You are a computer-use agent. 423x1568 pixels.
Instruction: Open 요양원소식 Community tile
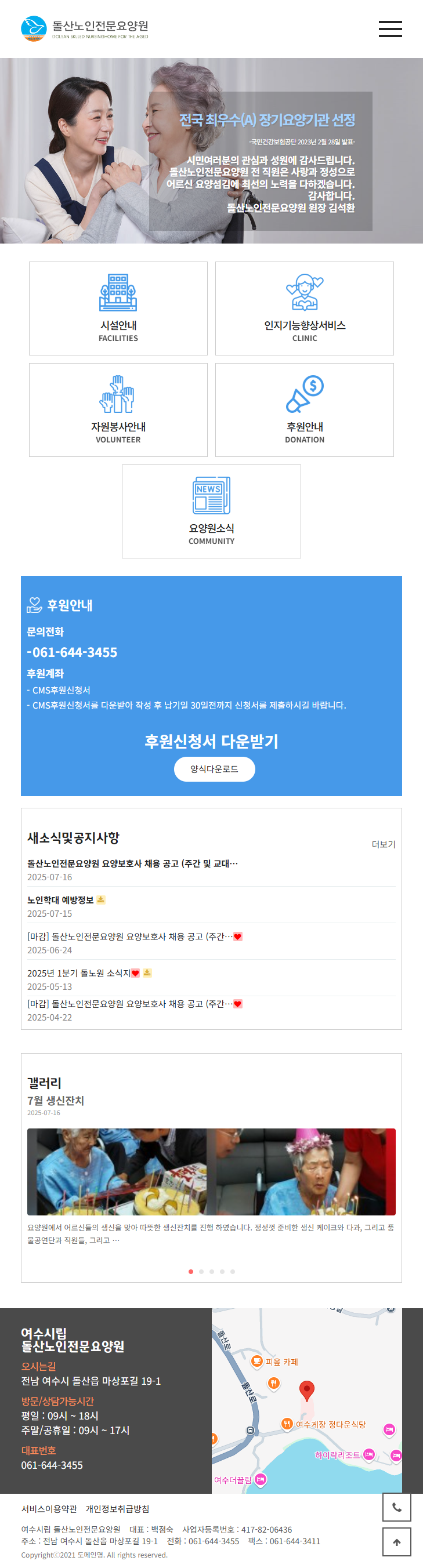coord(211,511)
